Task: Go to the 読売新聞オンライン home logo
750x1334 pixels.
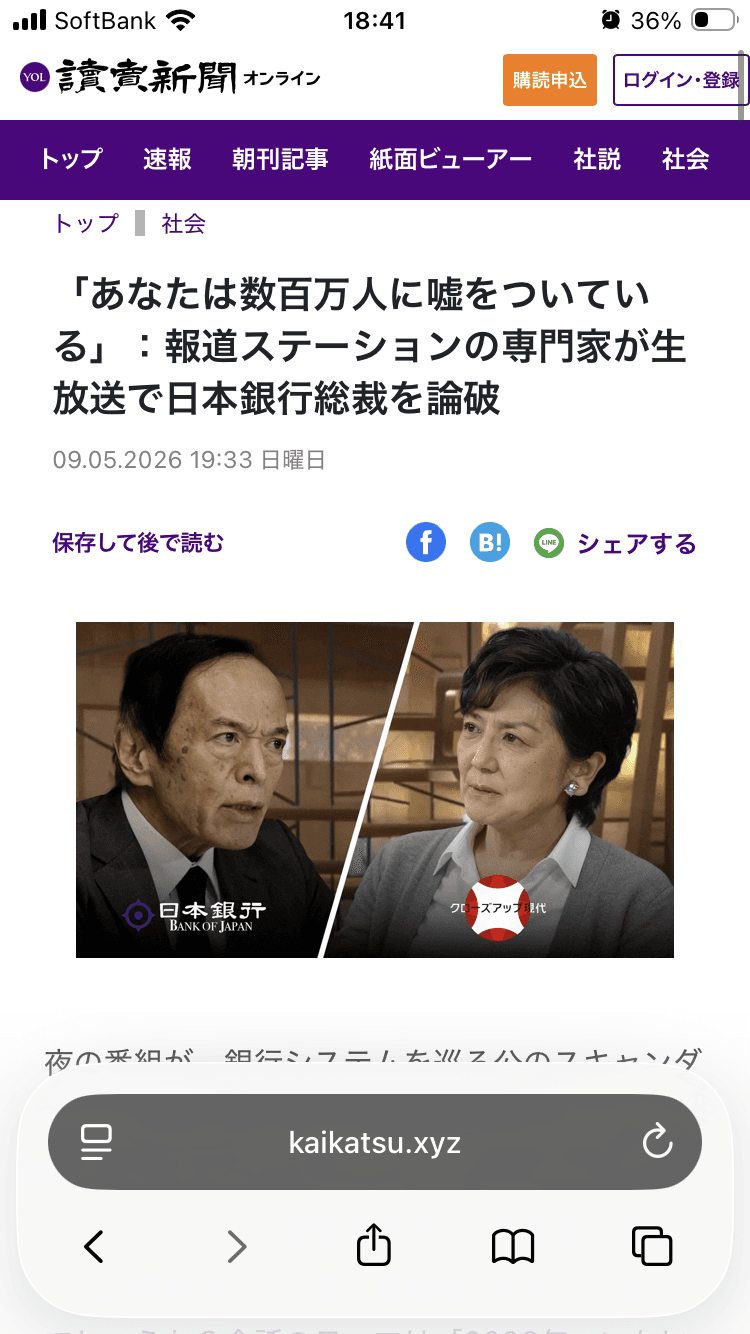Action: pyautogui.click(x=170, y=77)
